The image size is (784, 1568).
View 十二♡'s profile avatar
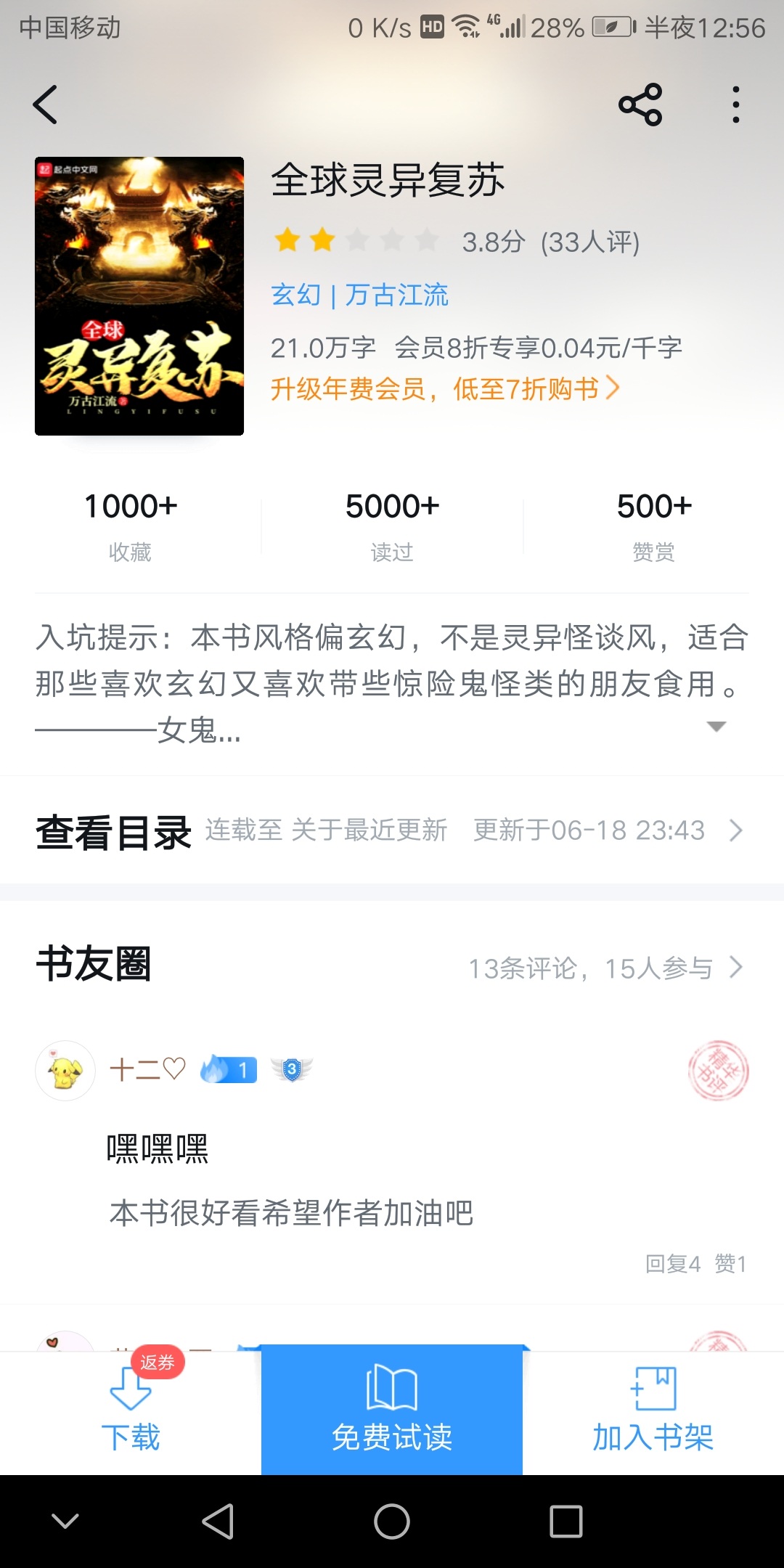pyautogui.click(x=65, y=1071)
